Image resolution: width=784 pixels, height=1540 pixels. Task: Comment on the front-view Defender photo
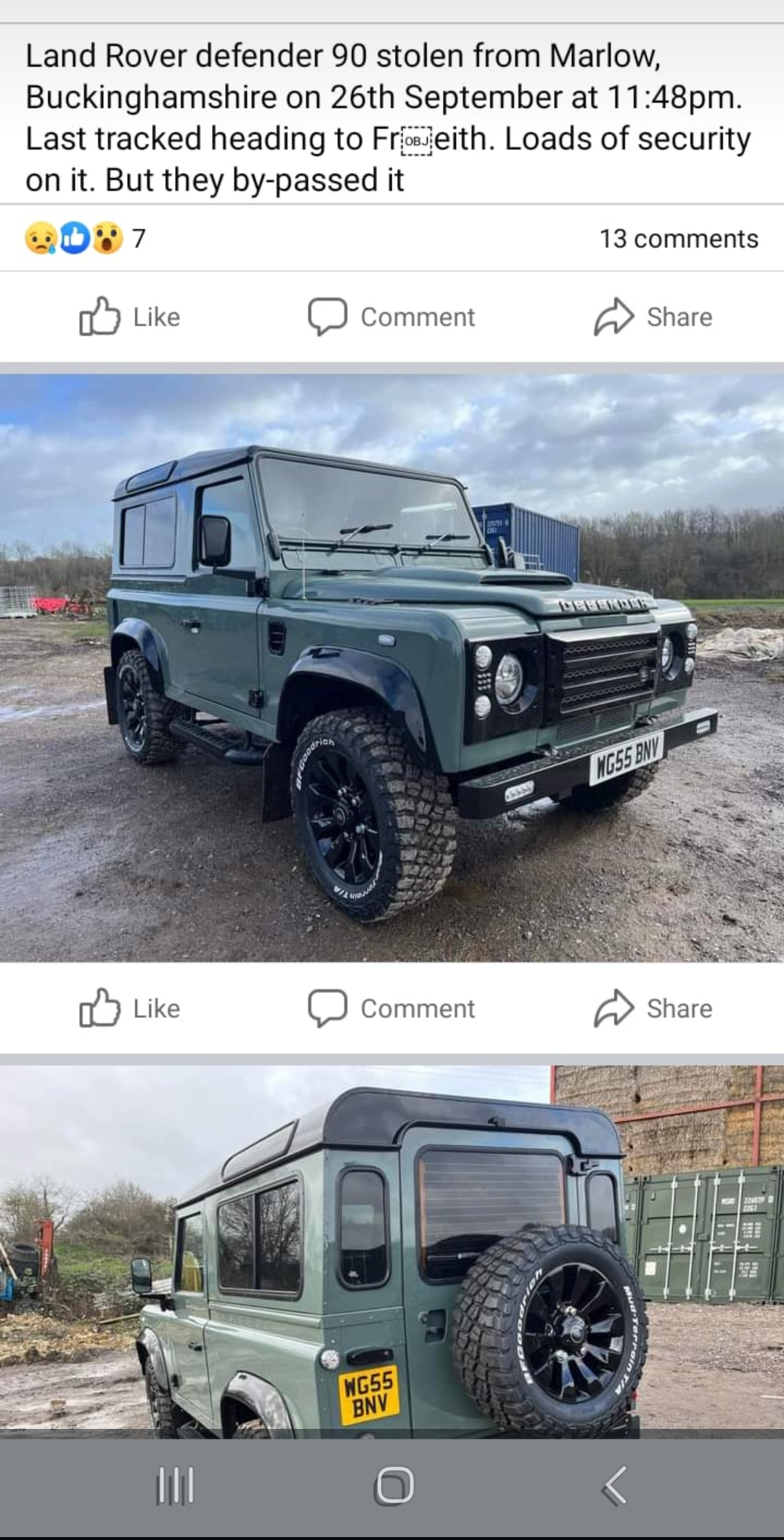[x=392, y=1009]
